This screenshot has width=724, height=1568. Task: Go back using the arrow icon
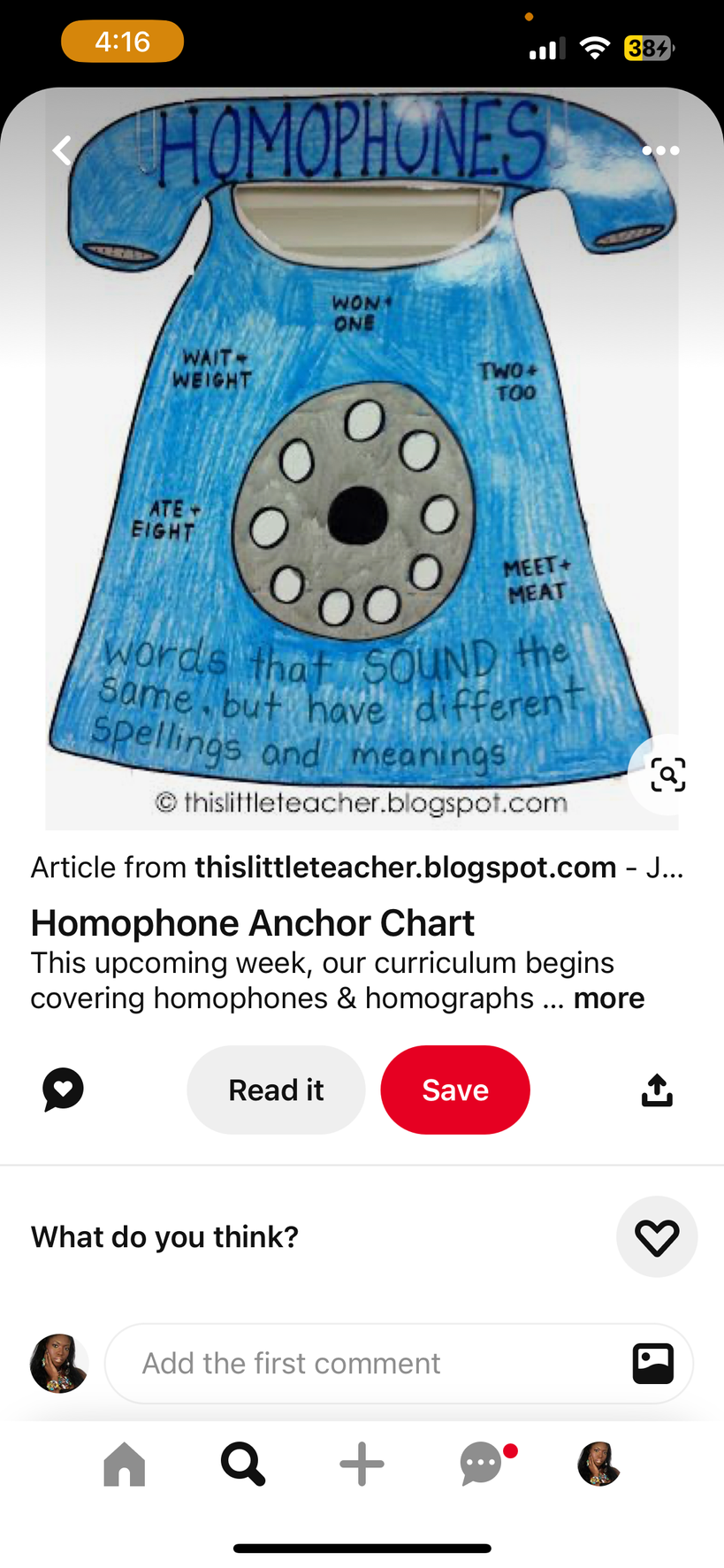62,150
